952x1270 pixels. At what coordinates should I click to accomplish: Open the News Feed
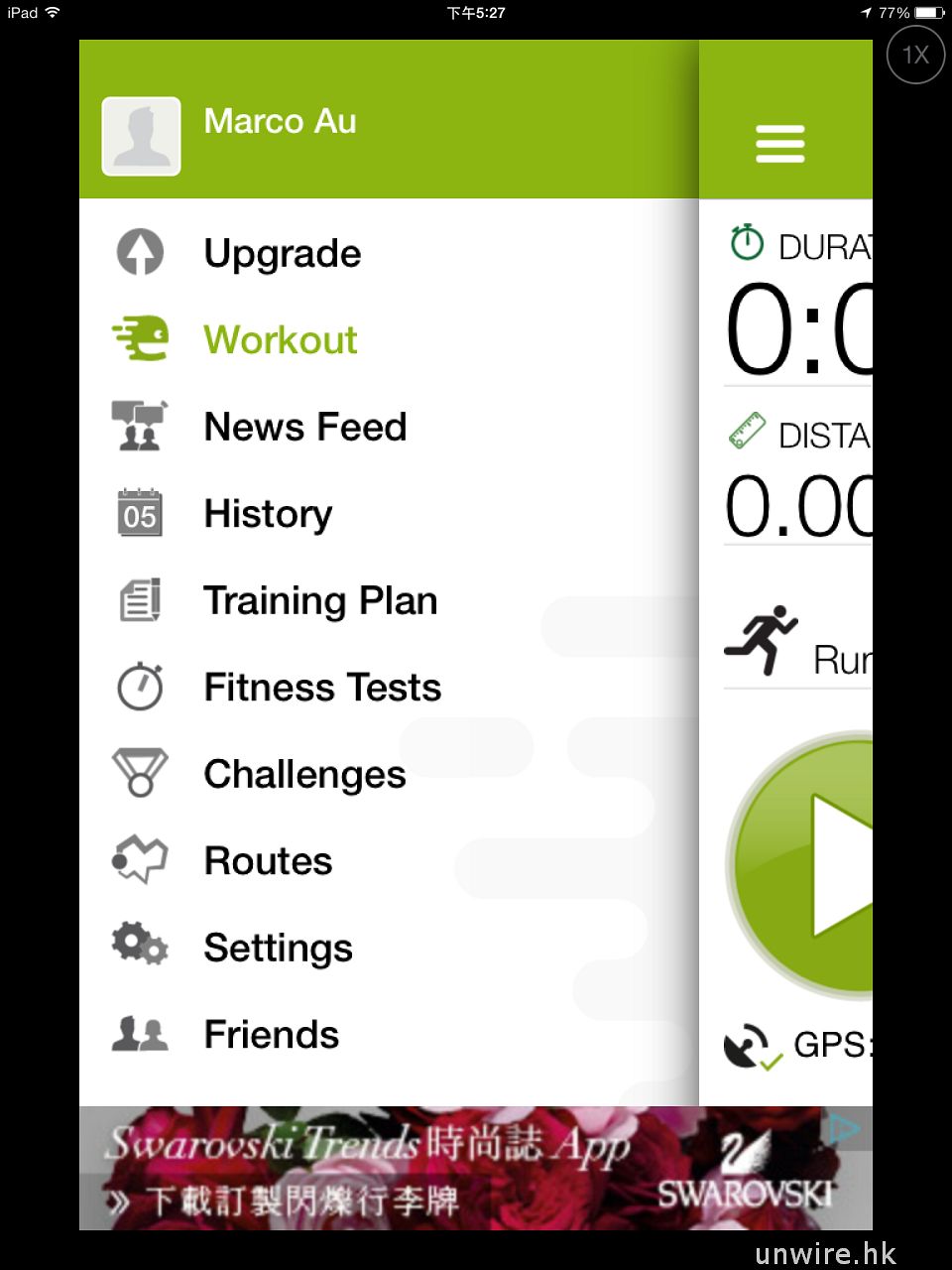(x=304, y=427)
